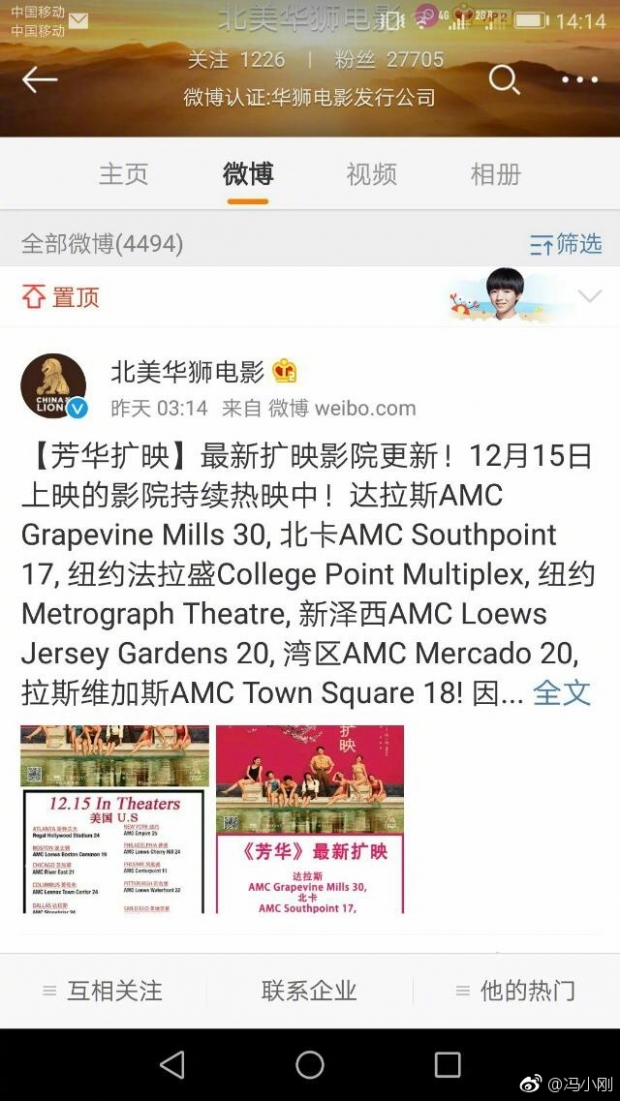
Task: Open the search icon in header
Action: [x=504, y=79]
